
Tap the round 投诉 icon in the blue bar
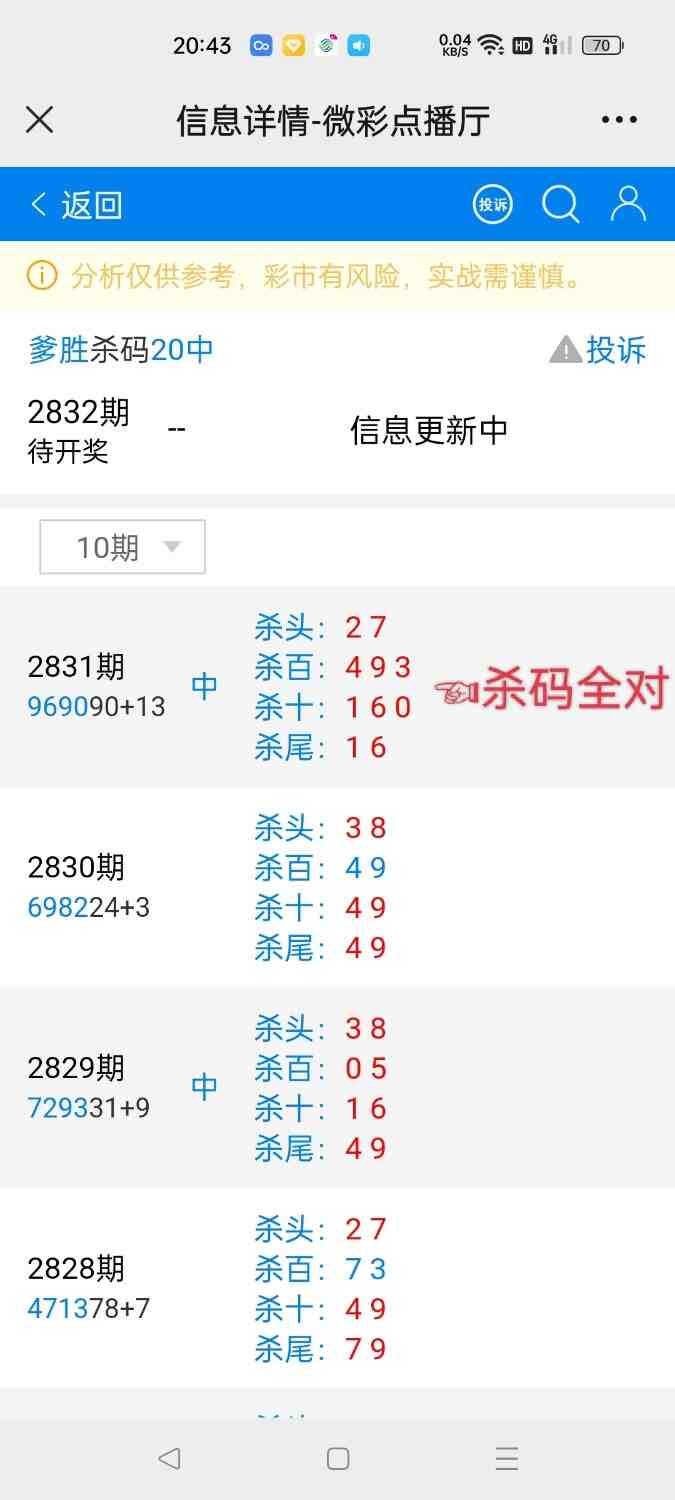492,205
